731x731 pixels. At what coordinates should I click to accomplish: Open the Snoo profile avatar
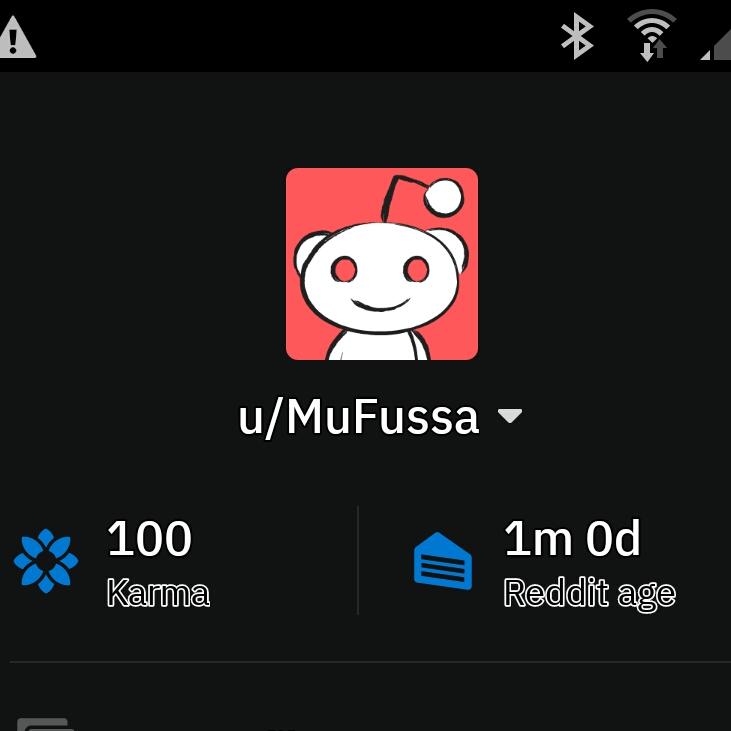(x=381, y=264)
